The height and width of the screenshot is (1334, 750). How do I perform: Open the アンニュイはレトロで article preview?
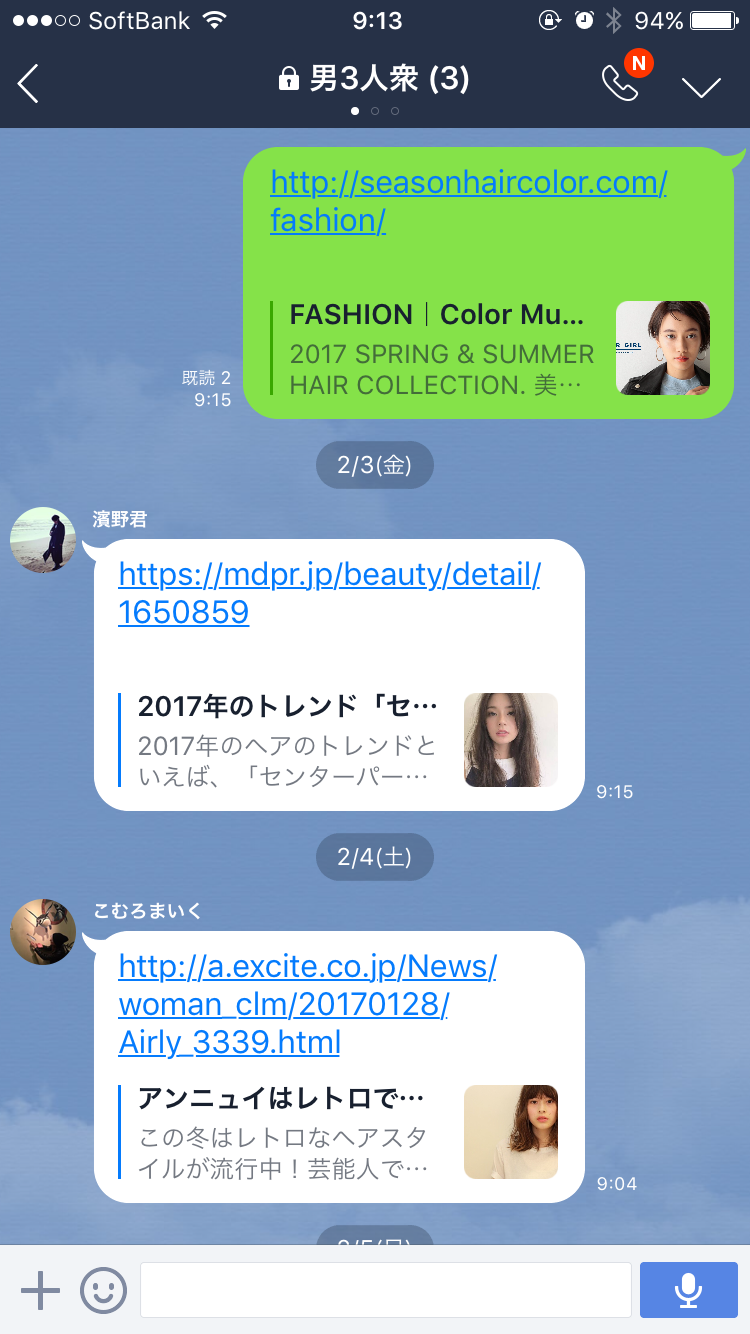[340, 1131]
